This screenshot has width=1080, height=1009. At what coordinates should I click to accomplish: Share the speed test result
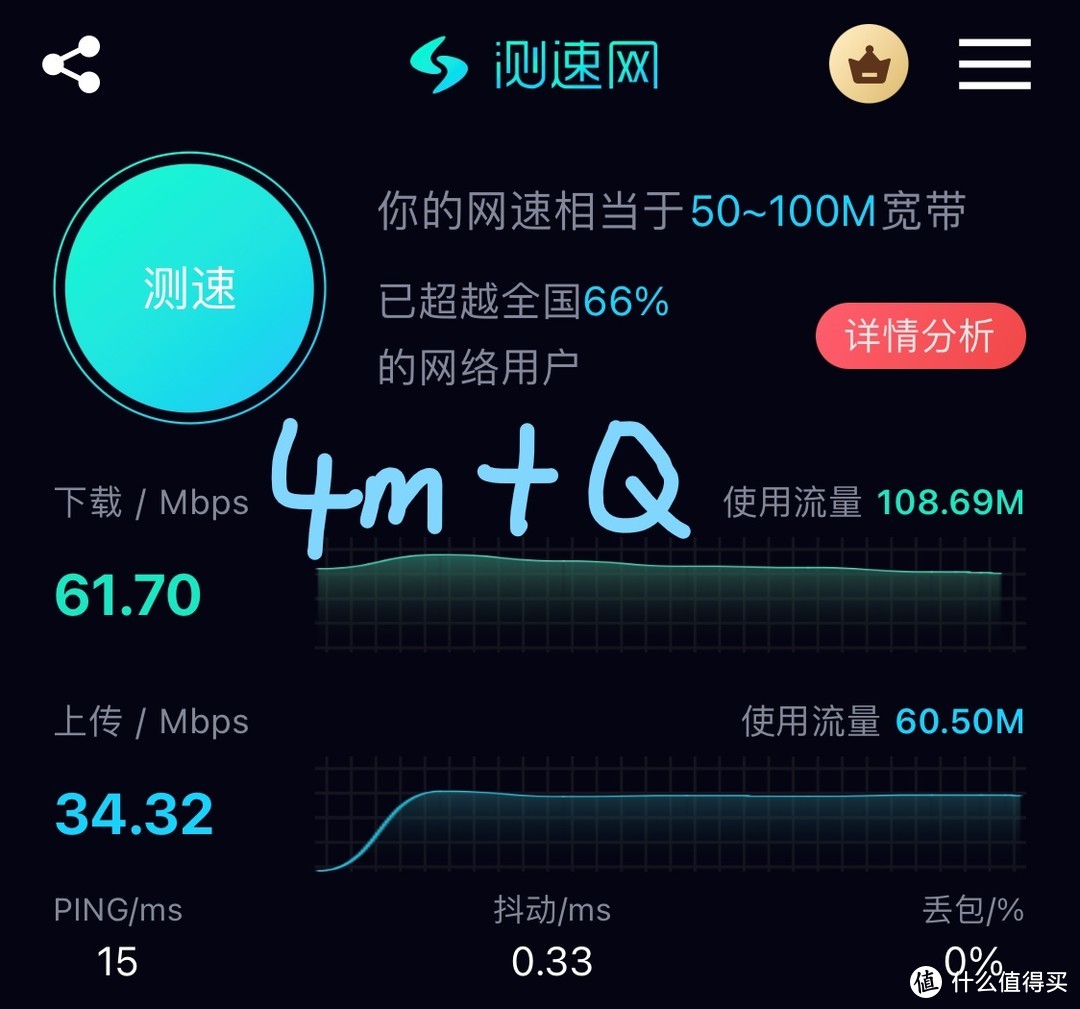71,65
